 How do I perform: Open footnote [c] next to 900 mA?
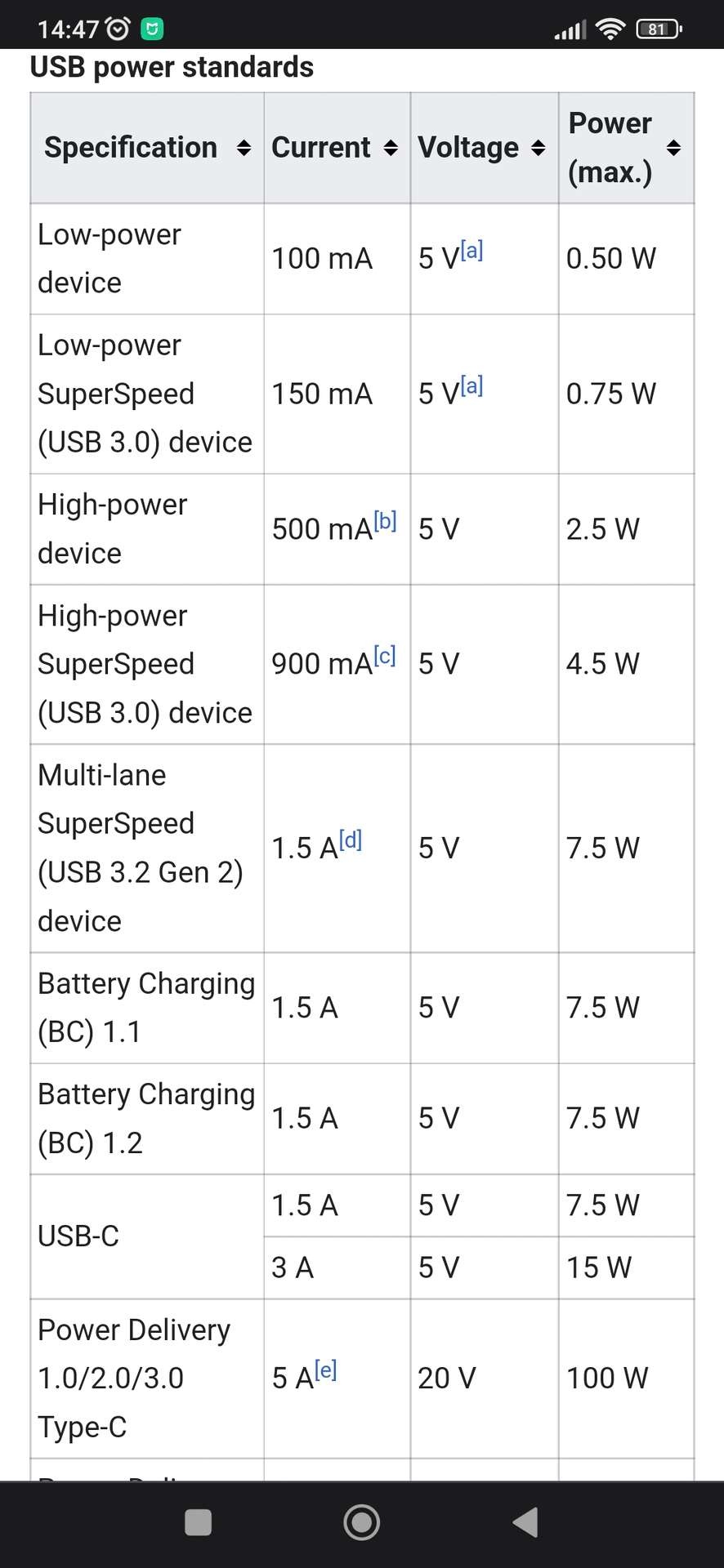[385, 655]
